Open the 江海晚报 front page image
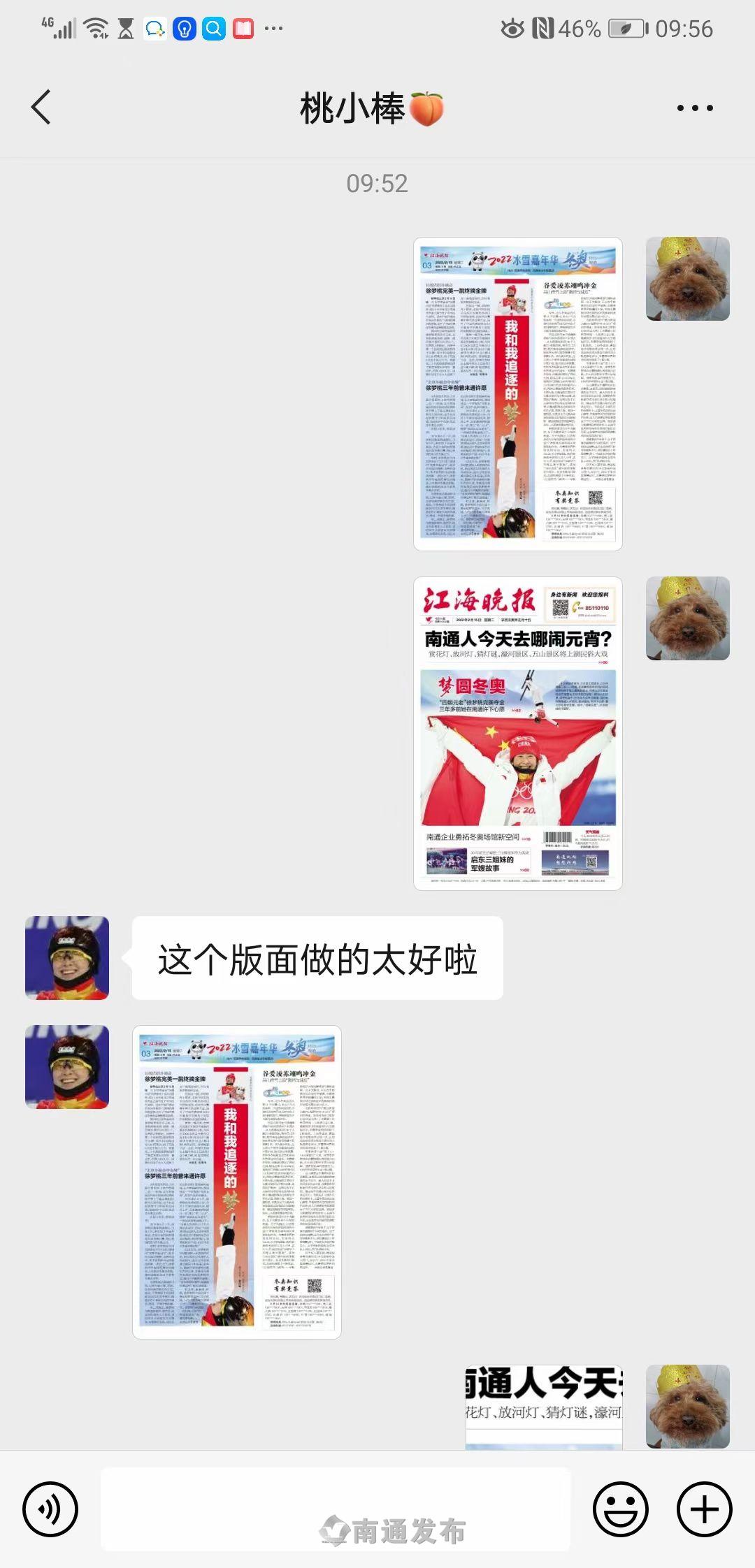755x1568 pixels. 517,733
